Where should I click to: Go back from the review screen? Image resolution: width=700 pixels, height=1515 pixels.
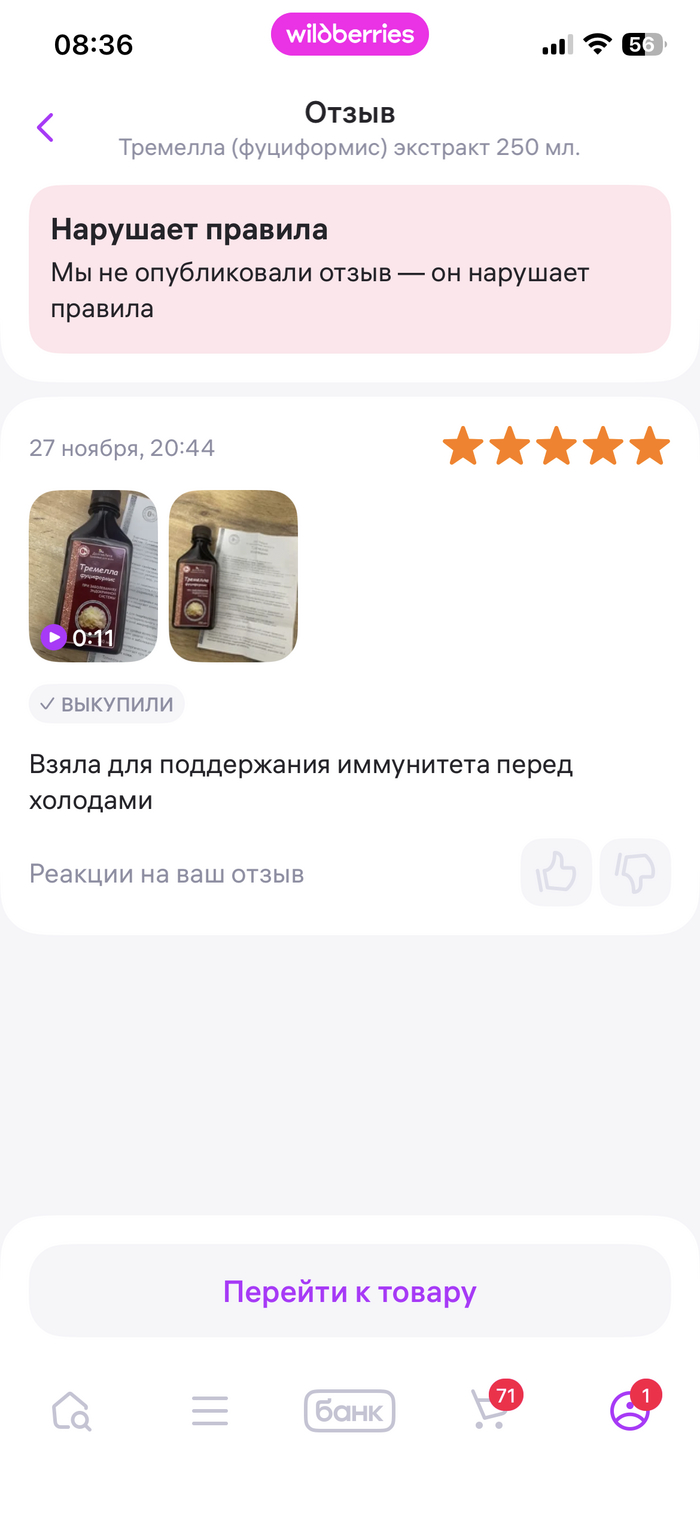click(45, 128)
